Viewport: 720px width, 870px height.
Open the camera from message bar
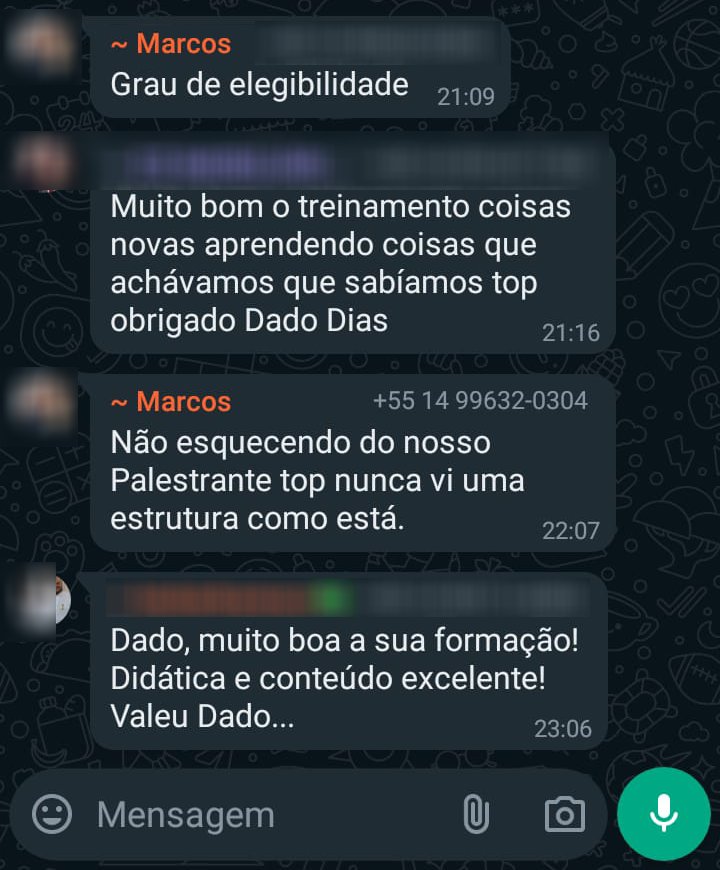(564, 815)
